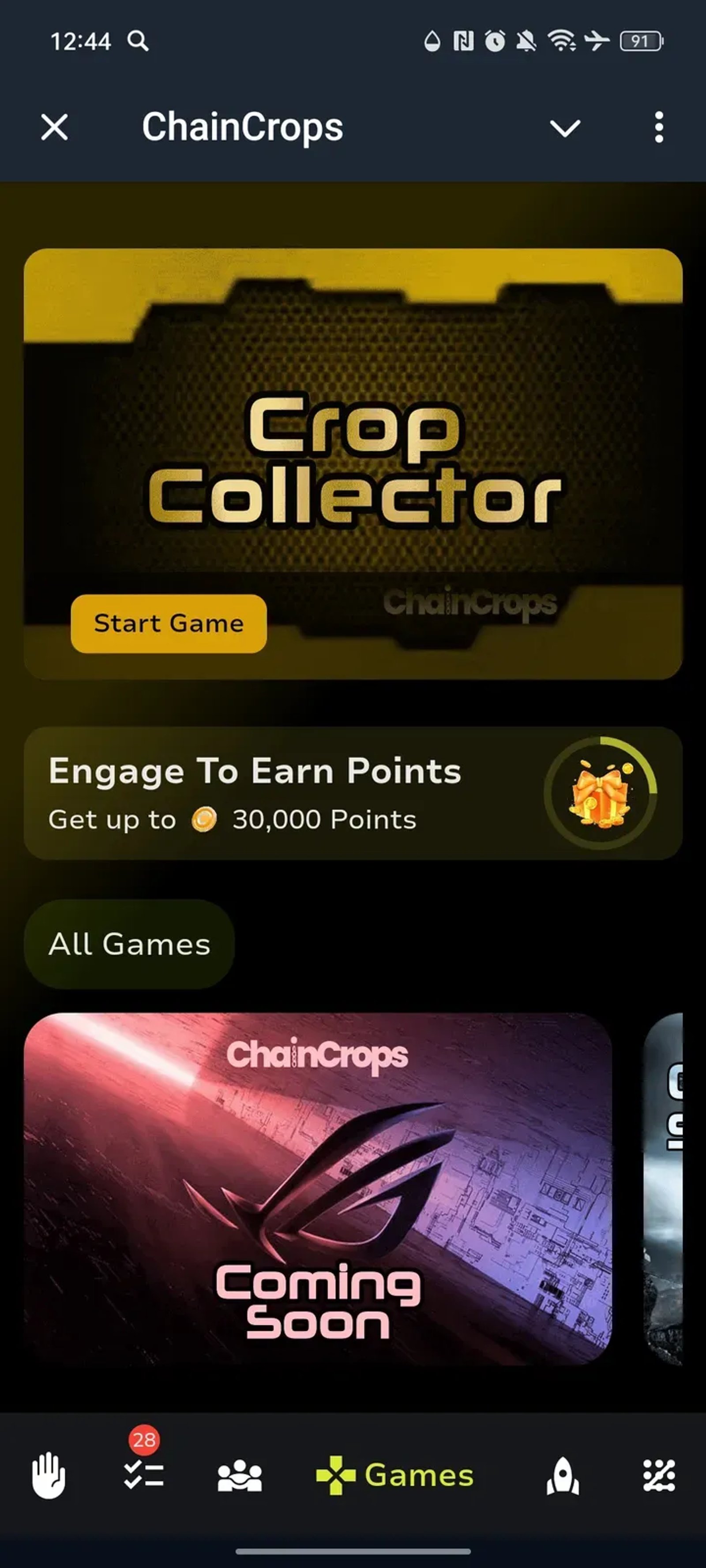Open the three-dot overflow menu

click(x=658, y=127)
